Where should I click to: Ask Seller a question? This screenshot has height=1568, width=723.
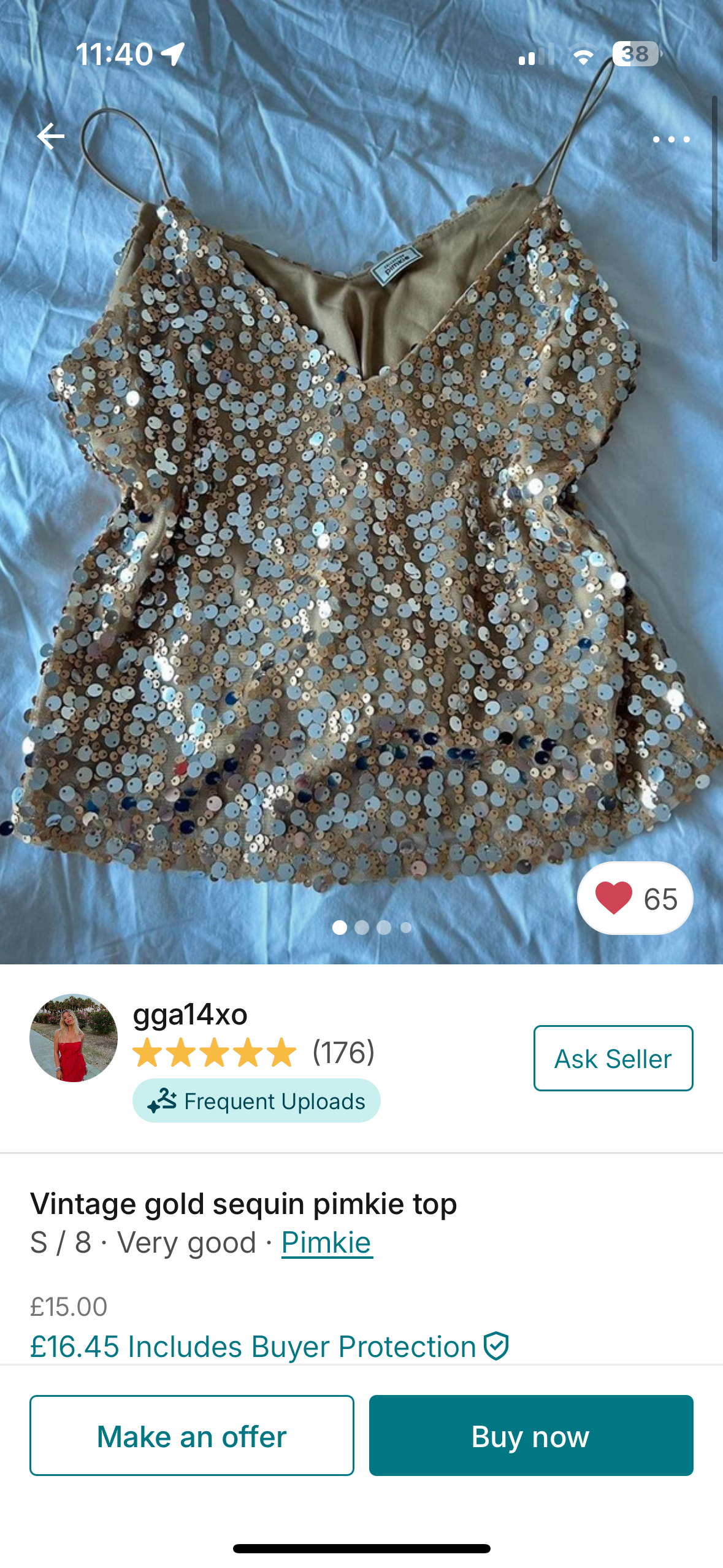613,1058
